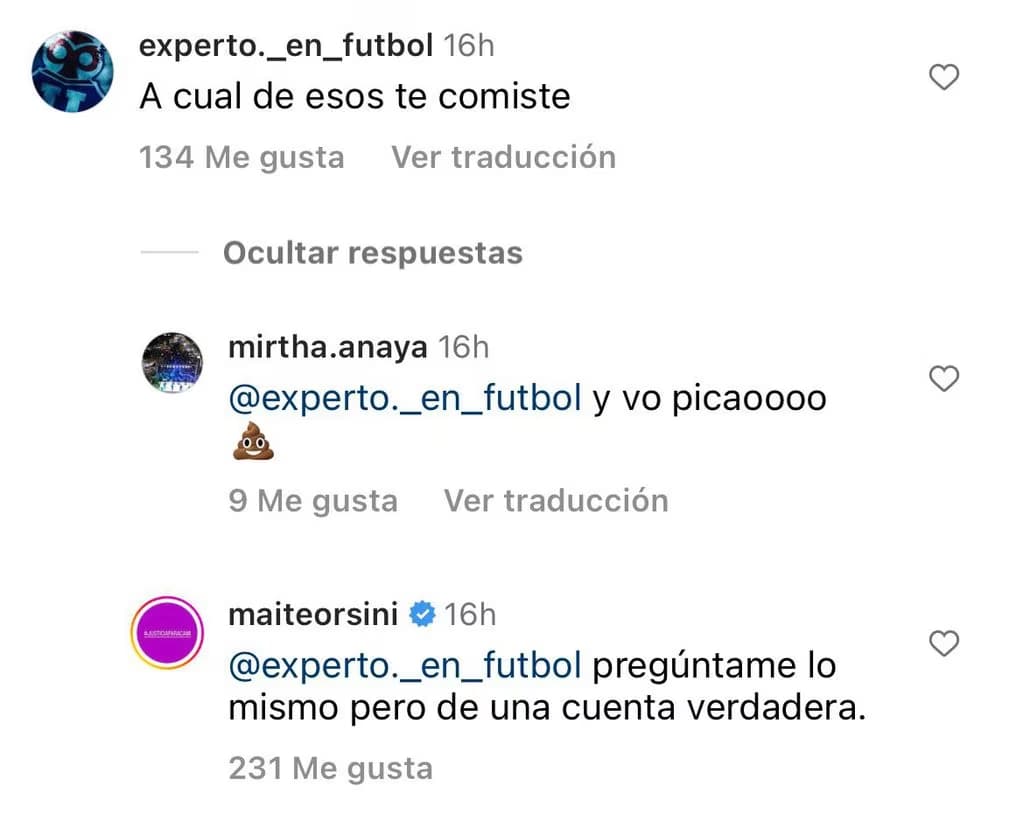The height and width of the screenshot is (820, 1023).
Task: View the 9 Me gusta likes list
Action: click(312, 500)
